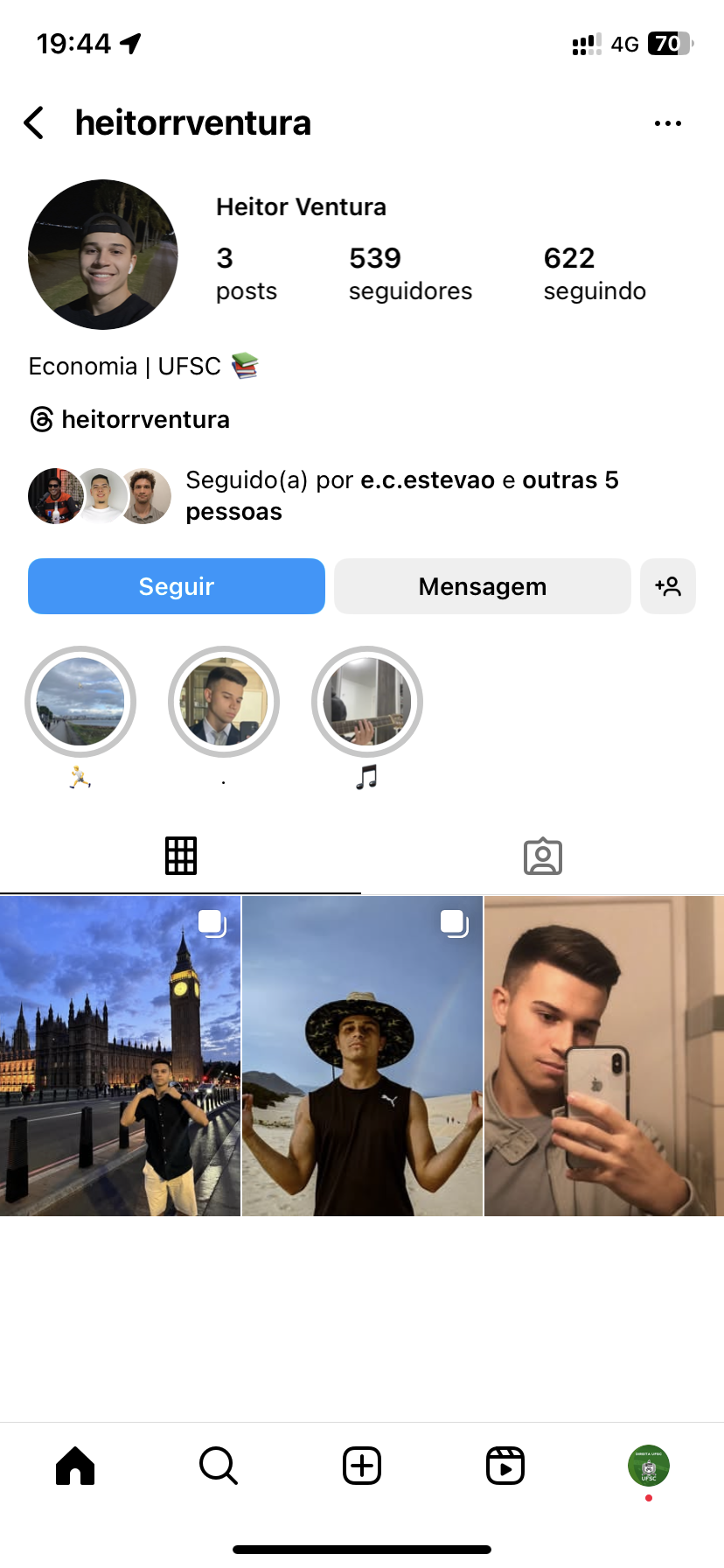Open the mirror selfie post
The height and width of the screenshot is (1568, 724).
point(604,1055)
